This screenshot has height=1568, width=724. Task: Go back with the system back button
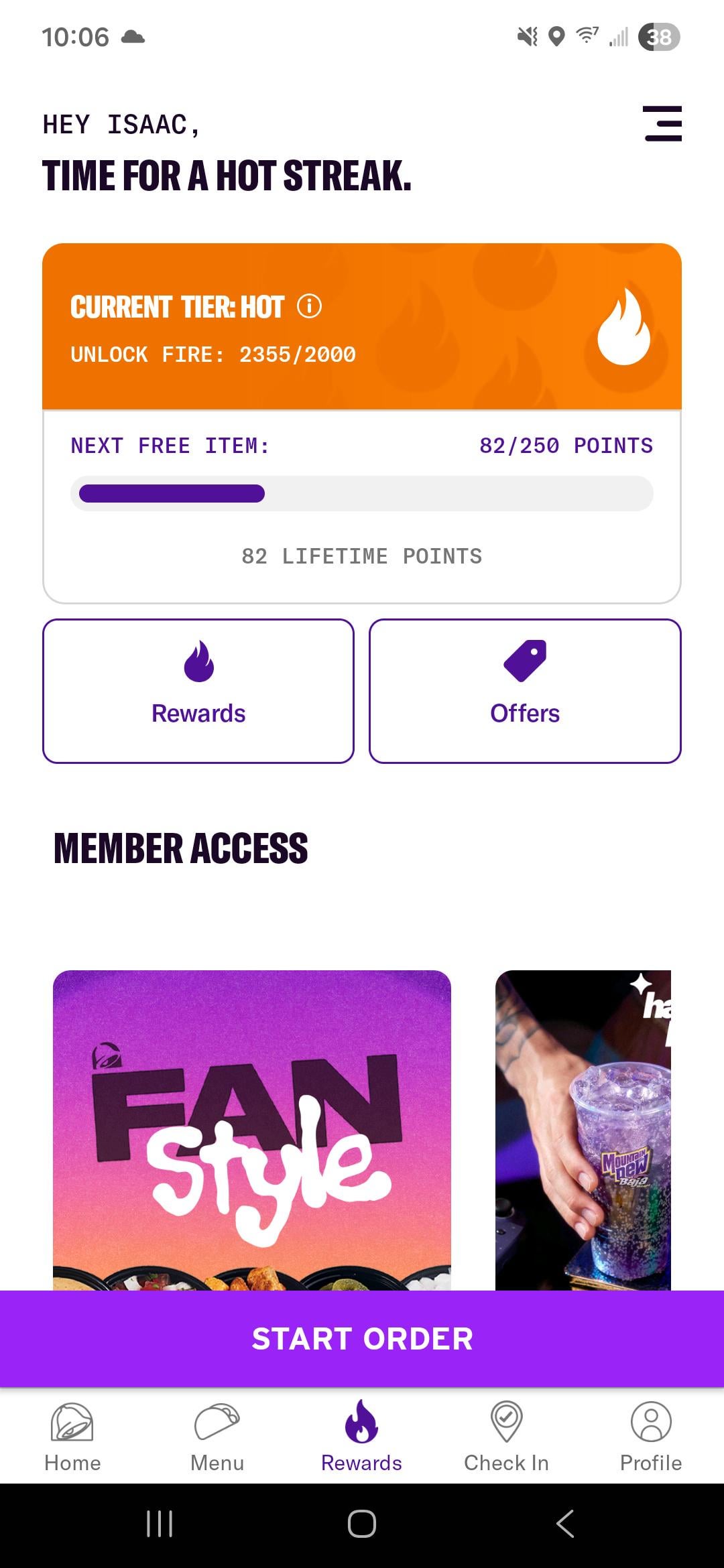coord(565,1524)
